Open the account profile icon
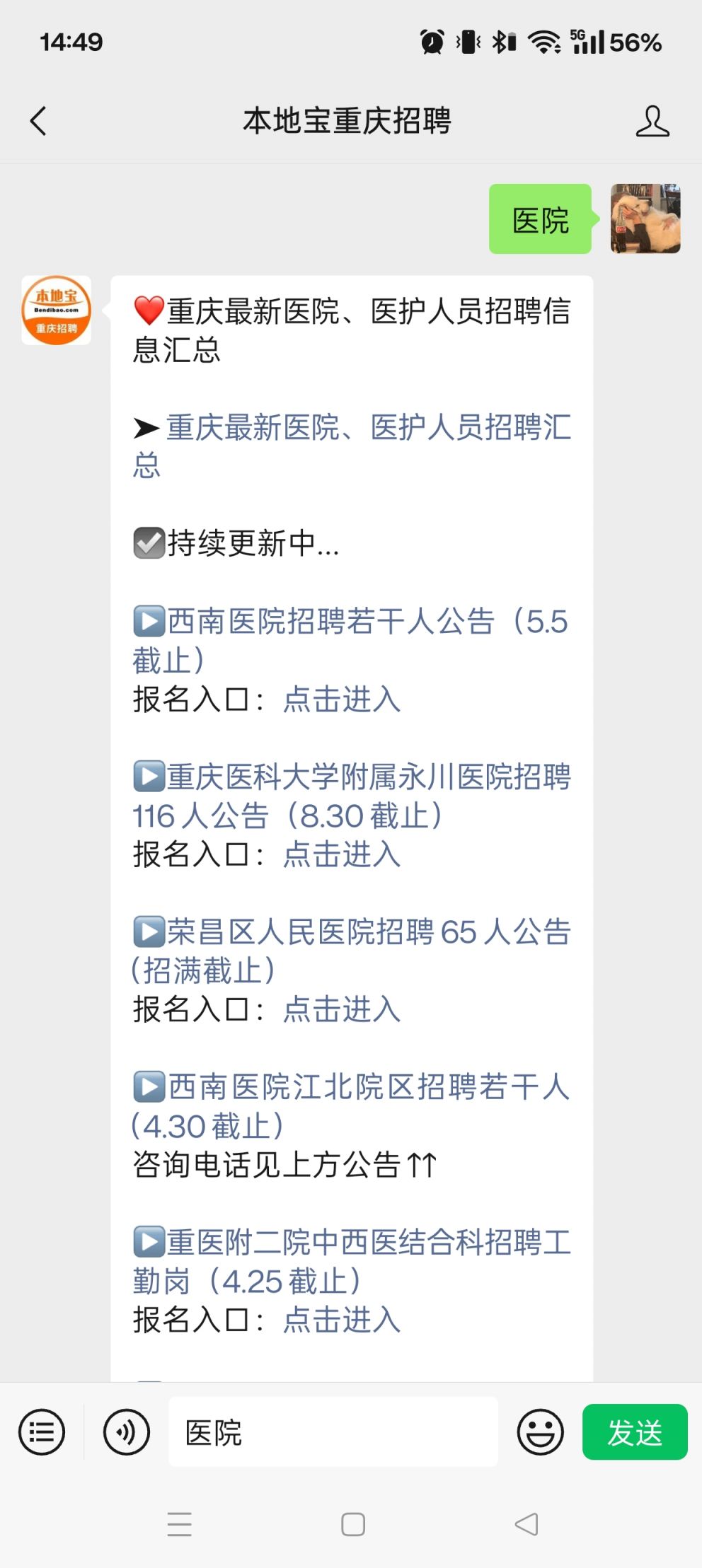The image size is (702, 1568). 652,121
